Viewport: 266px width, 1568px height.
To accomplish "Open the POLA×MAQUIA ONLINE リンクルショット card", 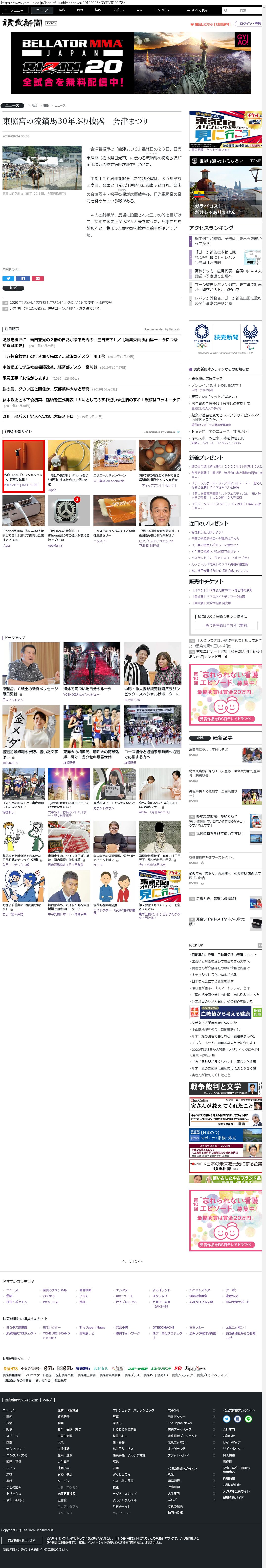I will coord(24,462).
